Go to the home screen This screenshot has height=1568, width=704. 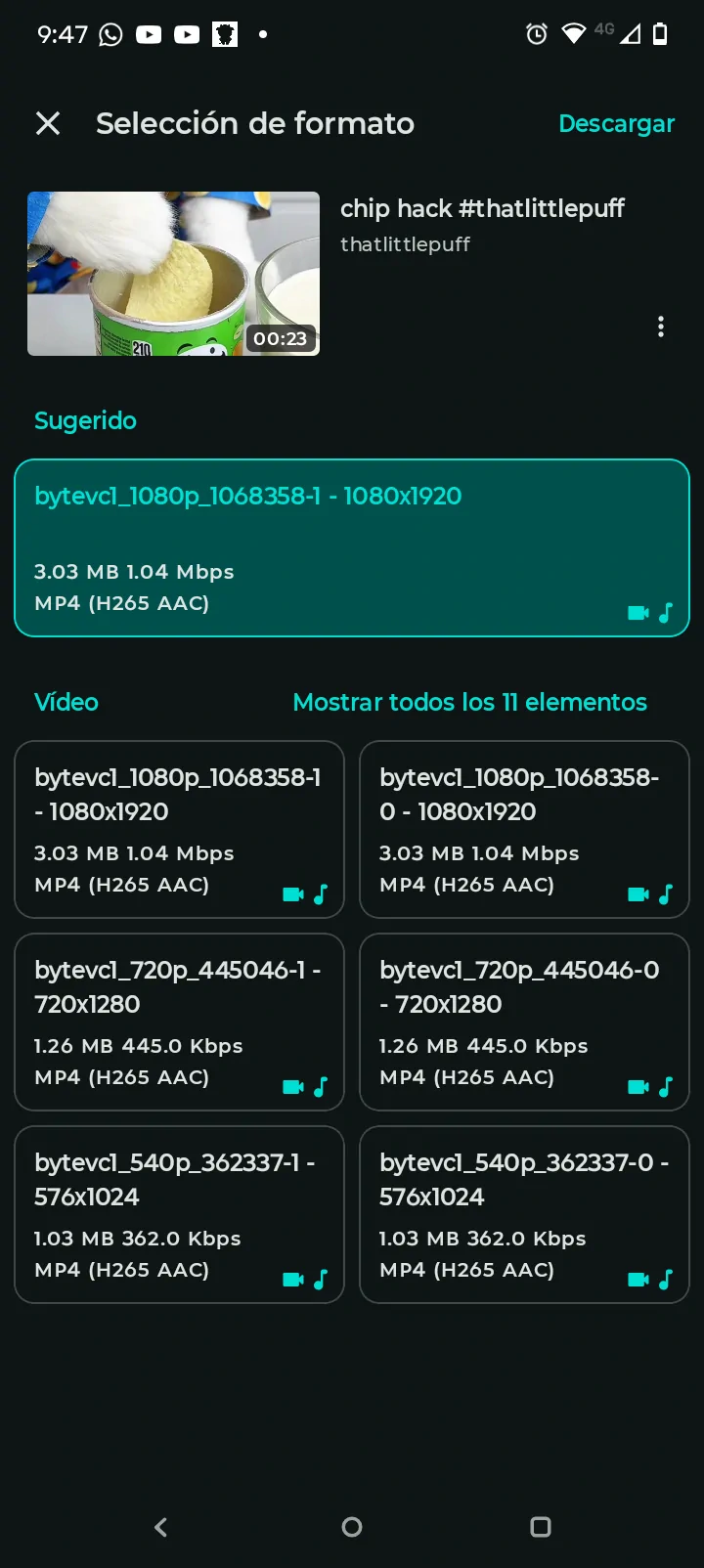(x=352, y=1527)
